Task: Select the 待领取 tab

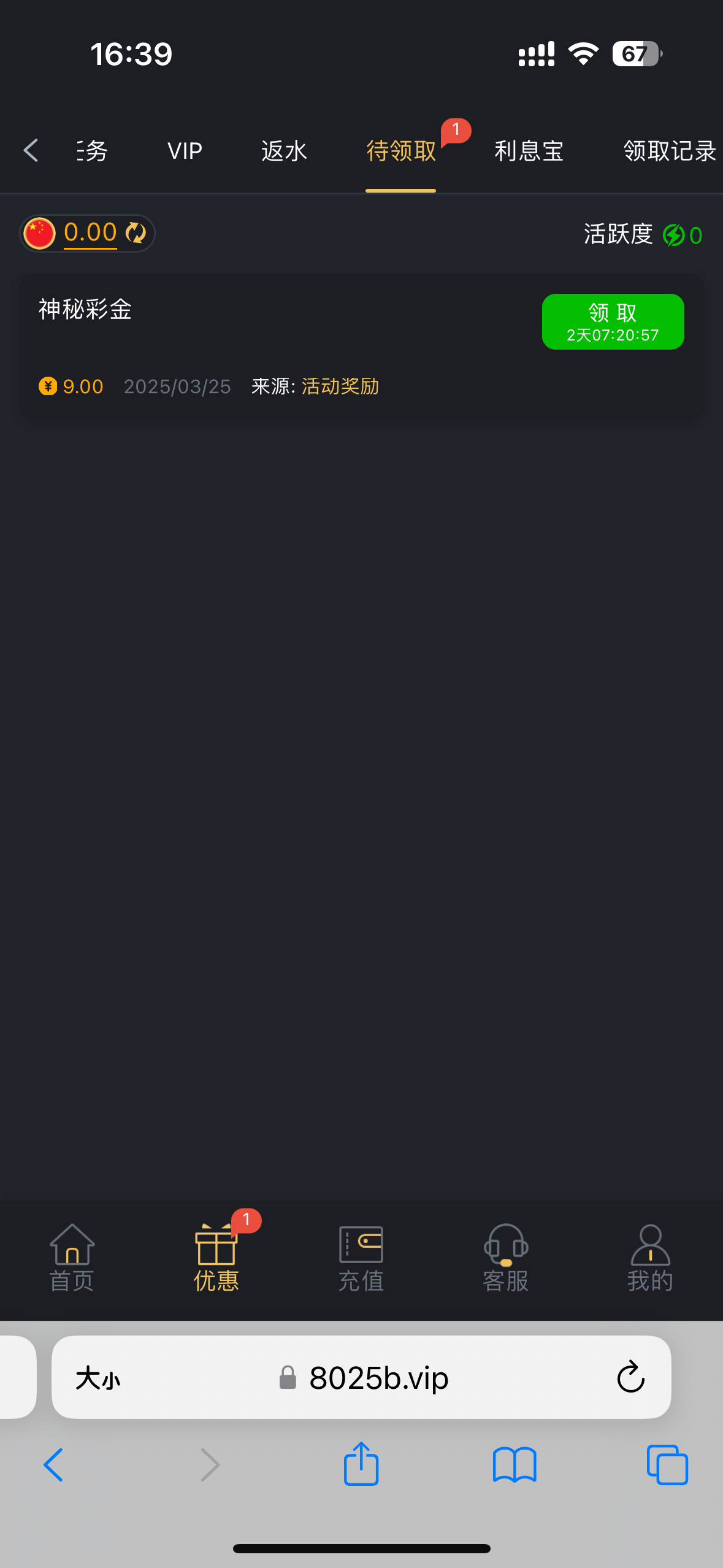Action: tap(401, 151)
